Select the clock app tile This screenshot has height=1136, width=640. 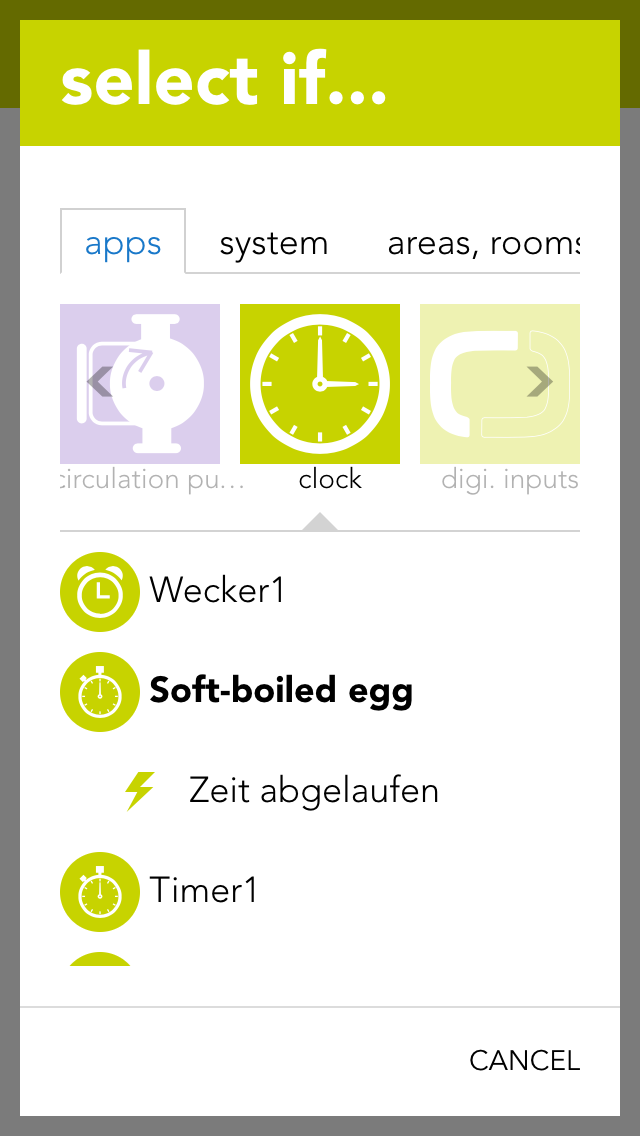tap(320, 384)
